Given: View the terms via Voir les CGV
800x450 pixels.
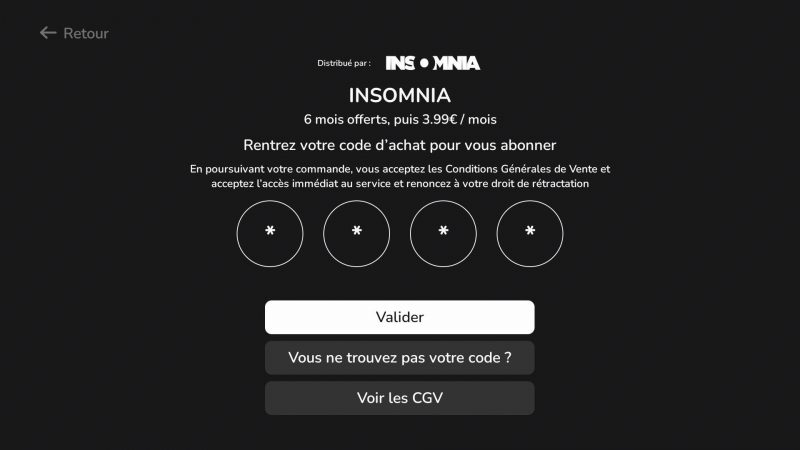Looking at the screenshot, I should [400, 398].
